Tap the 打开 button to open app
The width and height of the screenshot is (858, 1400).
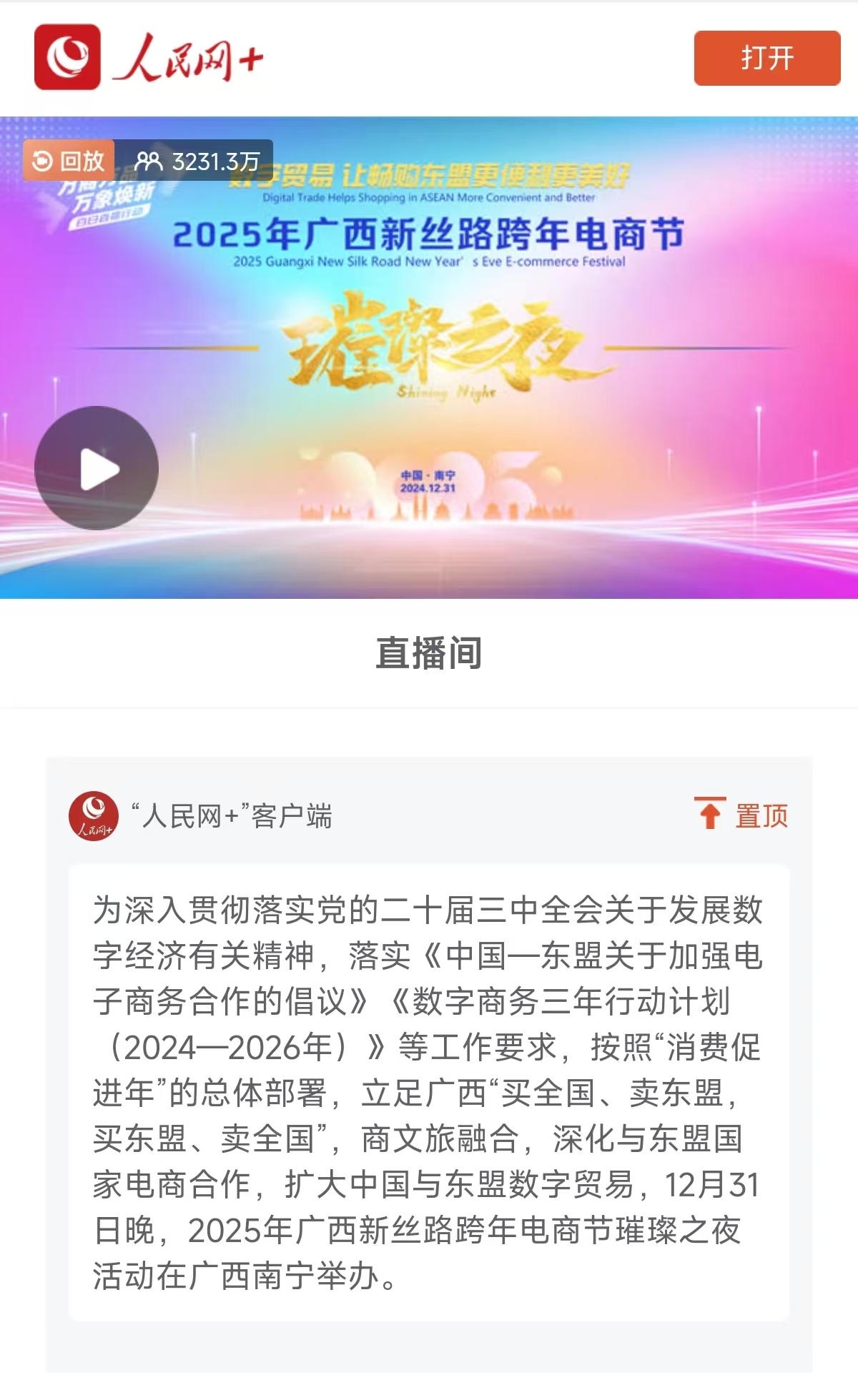click(766, 58)
